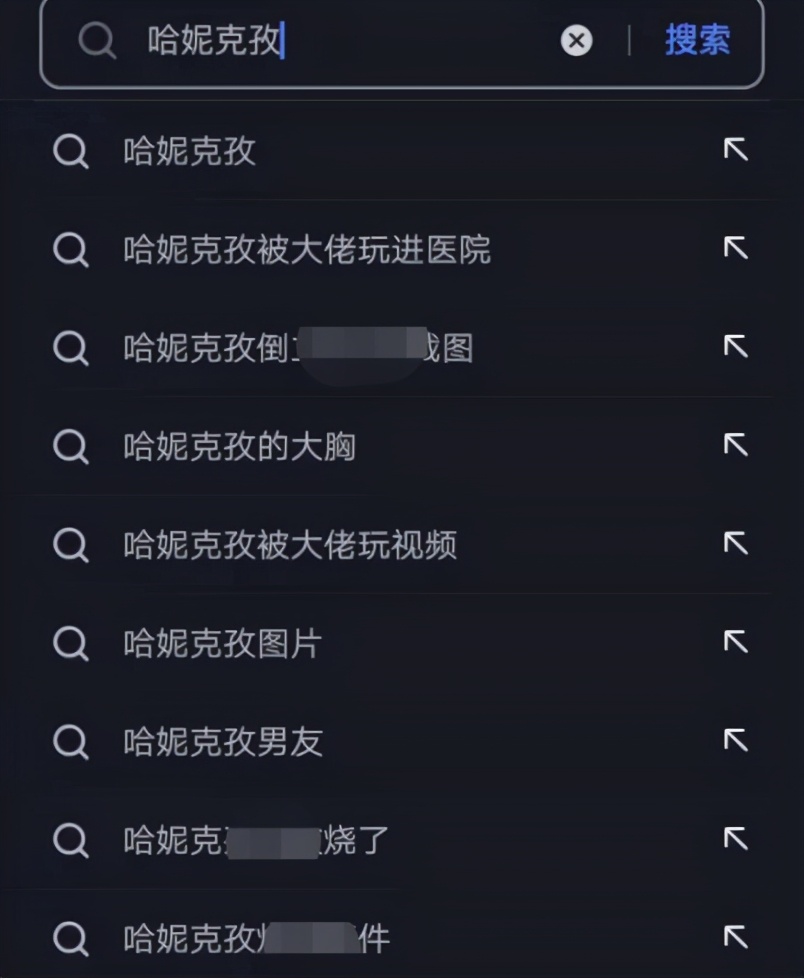Select the suggestion 哈妮克孜
This screenshot has width=804, height=980.
190,152
